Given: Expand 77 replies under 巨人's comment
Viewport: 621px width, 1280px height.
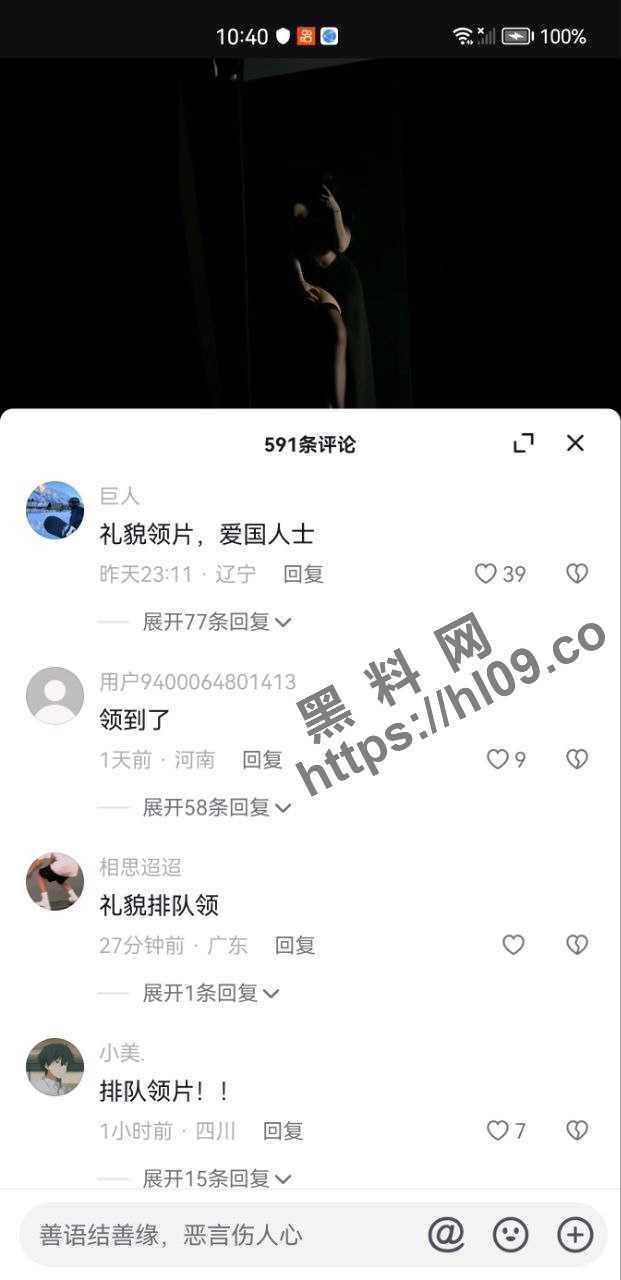Looking at the screenshot, I should 216,622.
